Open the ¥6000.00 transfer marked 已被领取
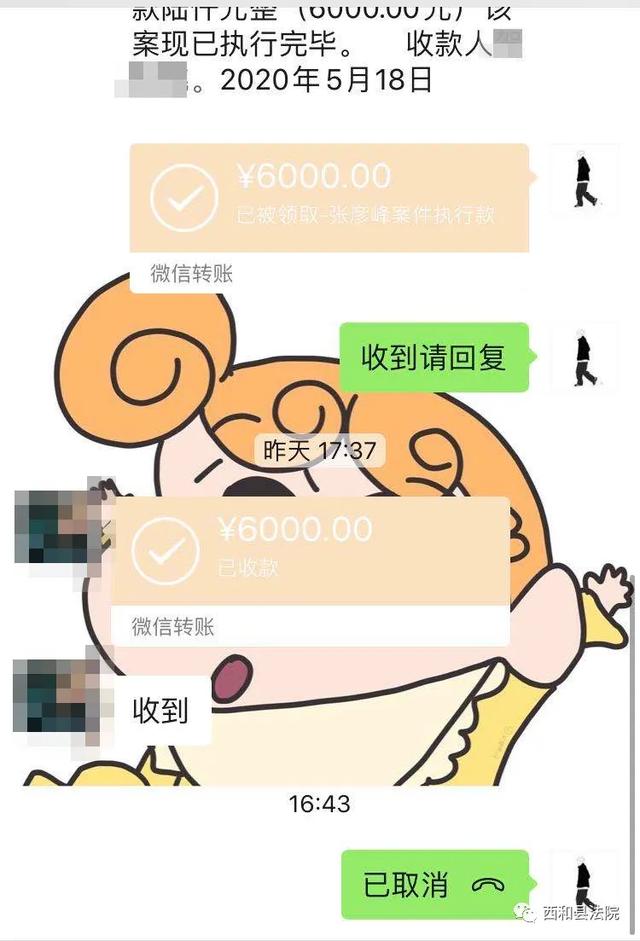This screenshot has width=640, height=941. (329, 199)
